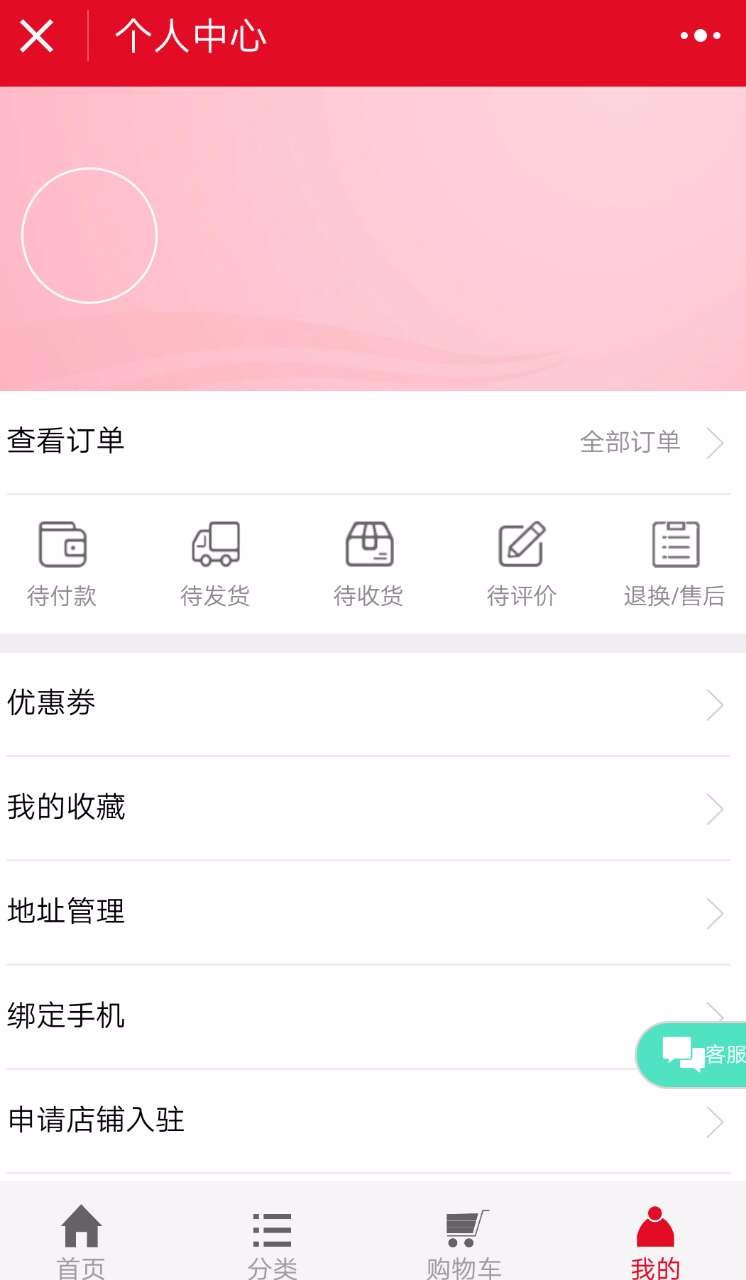Viewport: 746px width, 1280px height.
Task: Switch to the 购物车 tab
Action: tap(465, 1240)
